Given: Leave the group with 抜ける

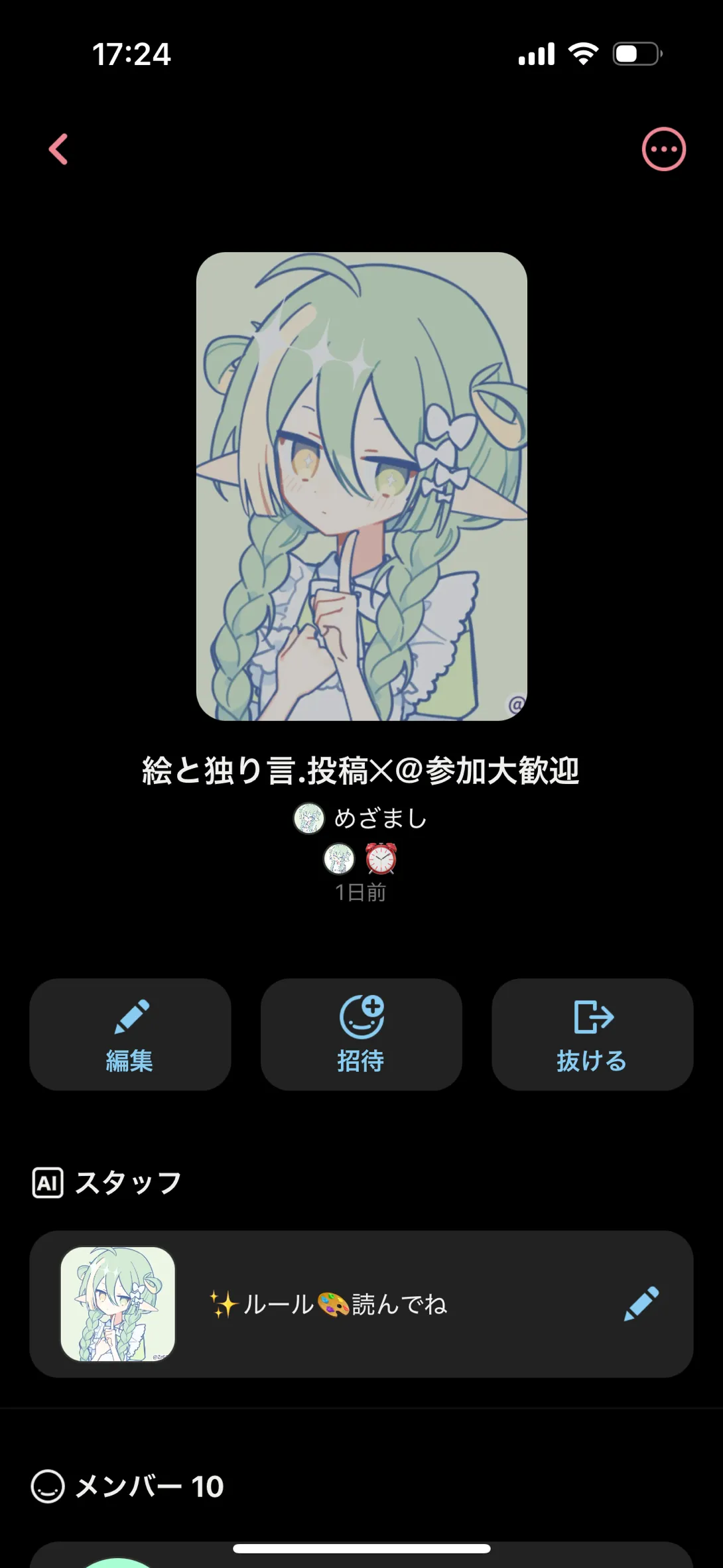Looking at the screenshot, I should pos(592,1035).
